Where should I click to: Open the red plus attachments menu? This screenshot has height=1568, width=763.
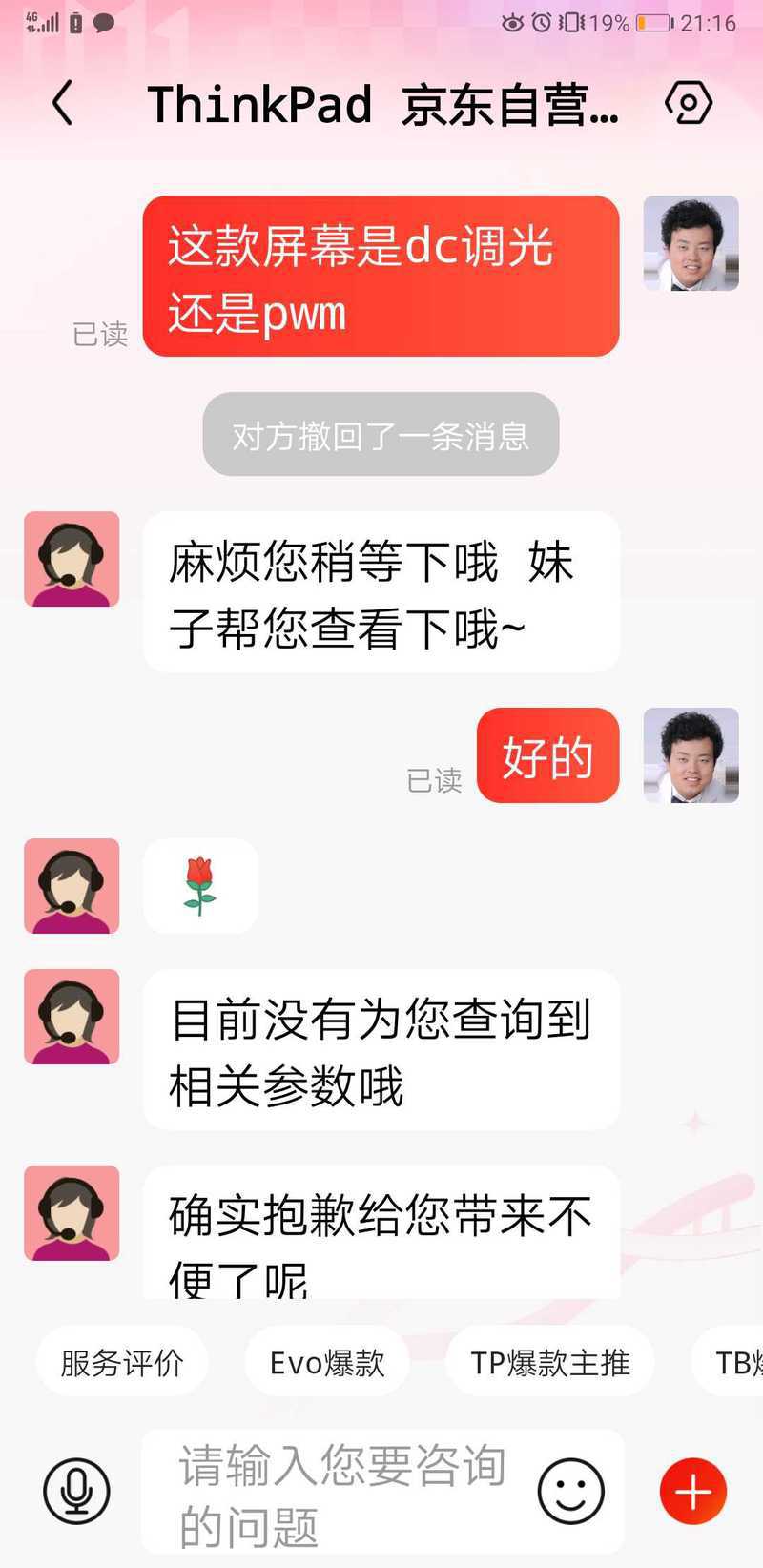692,1491
